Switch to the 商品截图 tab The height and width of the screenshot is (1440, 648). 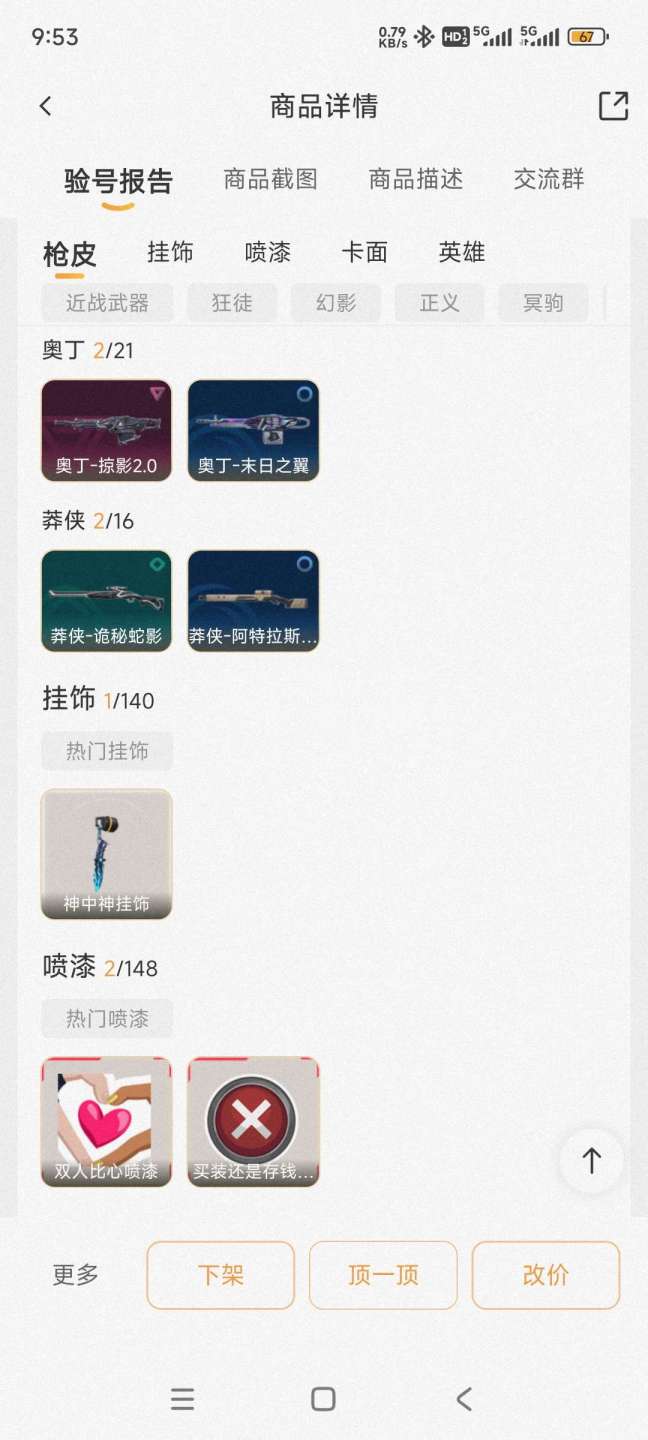pyautogui.click(x=270, y=180)
